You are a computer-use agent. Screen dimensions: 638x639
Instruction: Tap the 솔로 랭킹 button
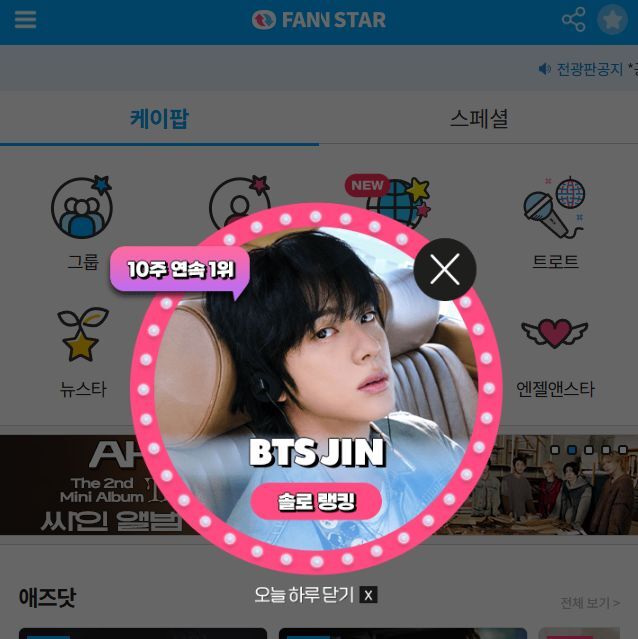[316, 500]
